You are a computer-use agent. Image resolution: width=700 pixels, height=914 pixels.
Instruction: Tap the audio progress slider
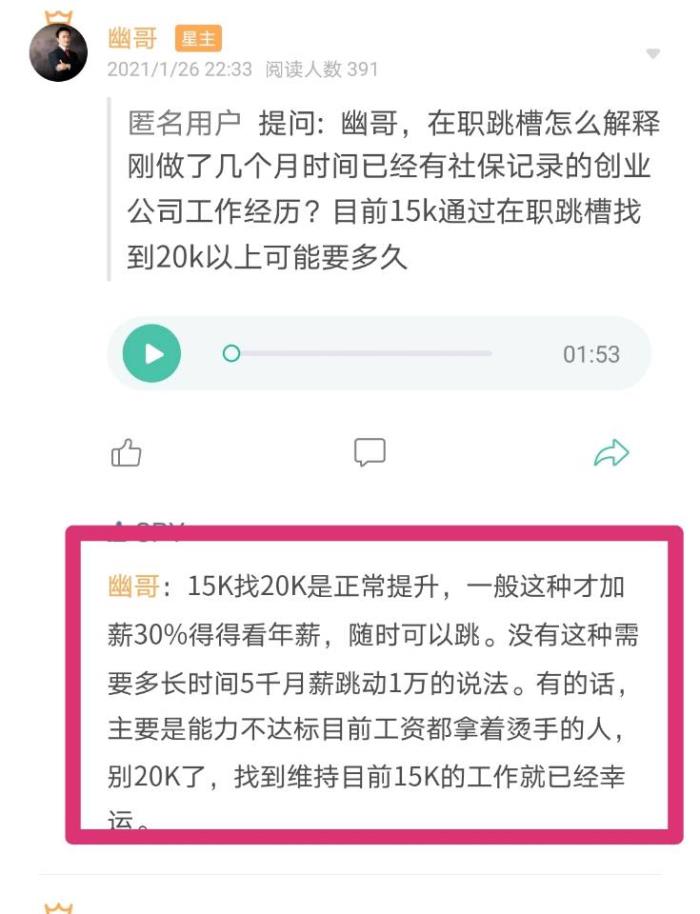pos(360,354)
